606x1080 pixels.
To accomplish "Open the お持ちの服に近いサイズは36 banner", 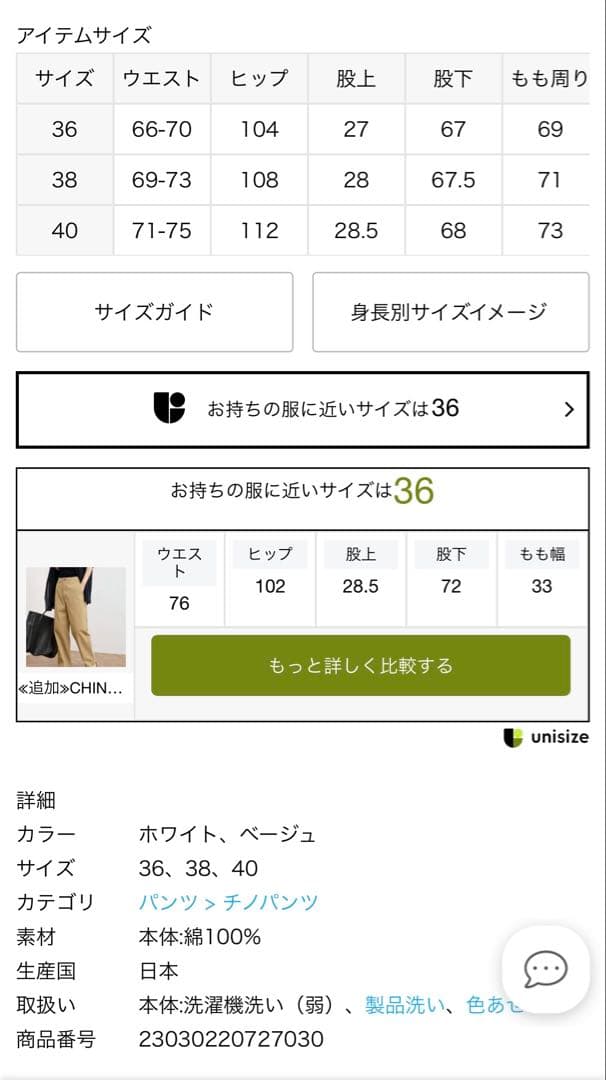I will pyautogui.click(x=302, y=409).
